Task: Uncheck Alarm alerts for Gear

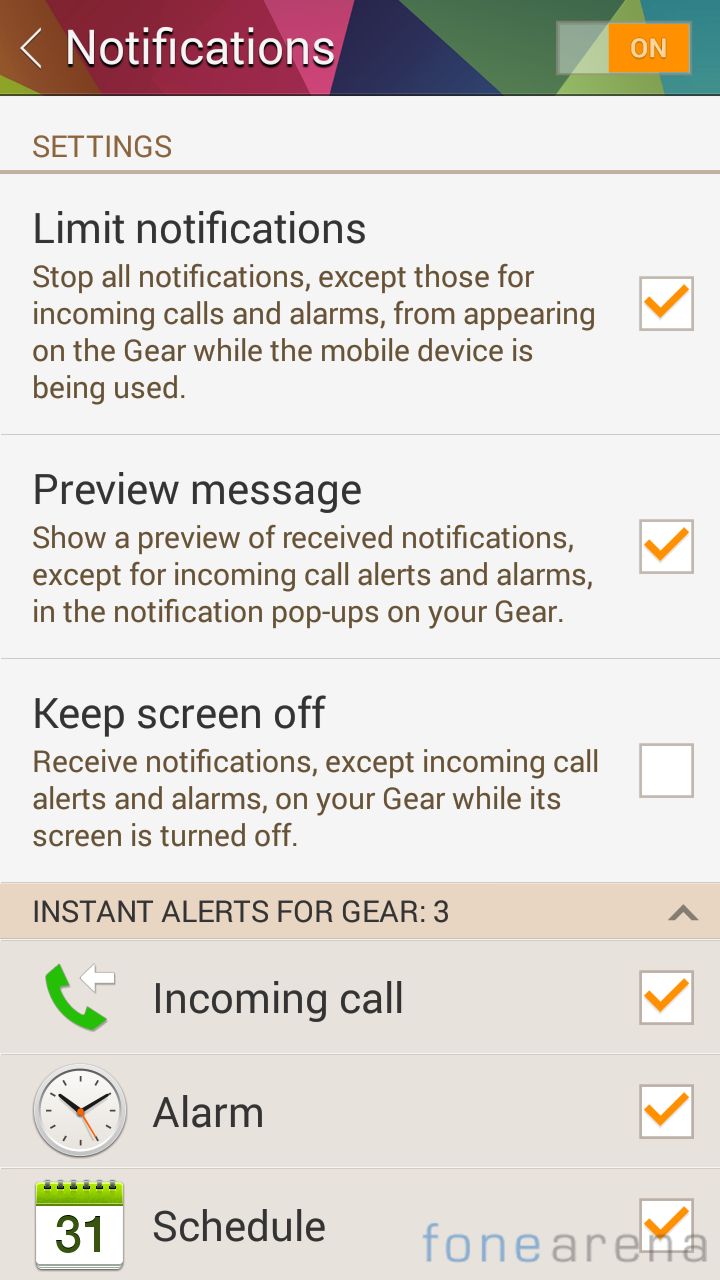Action: pos(666,1111)
